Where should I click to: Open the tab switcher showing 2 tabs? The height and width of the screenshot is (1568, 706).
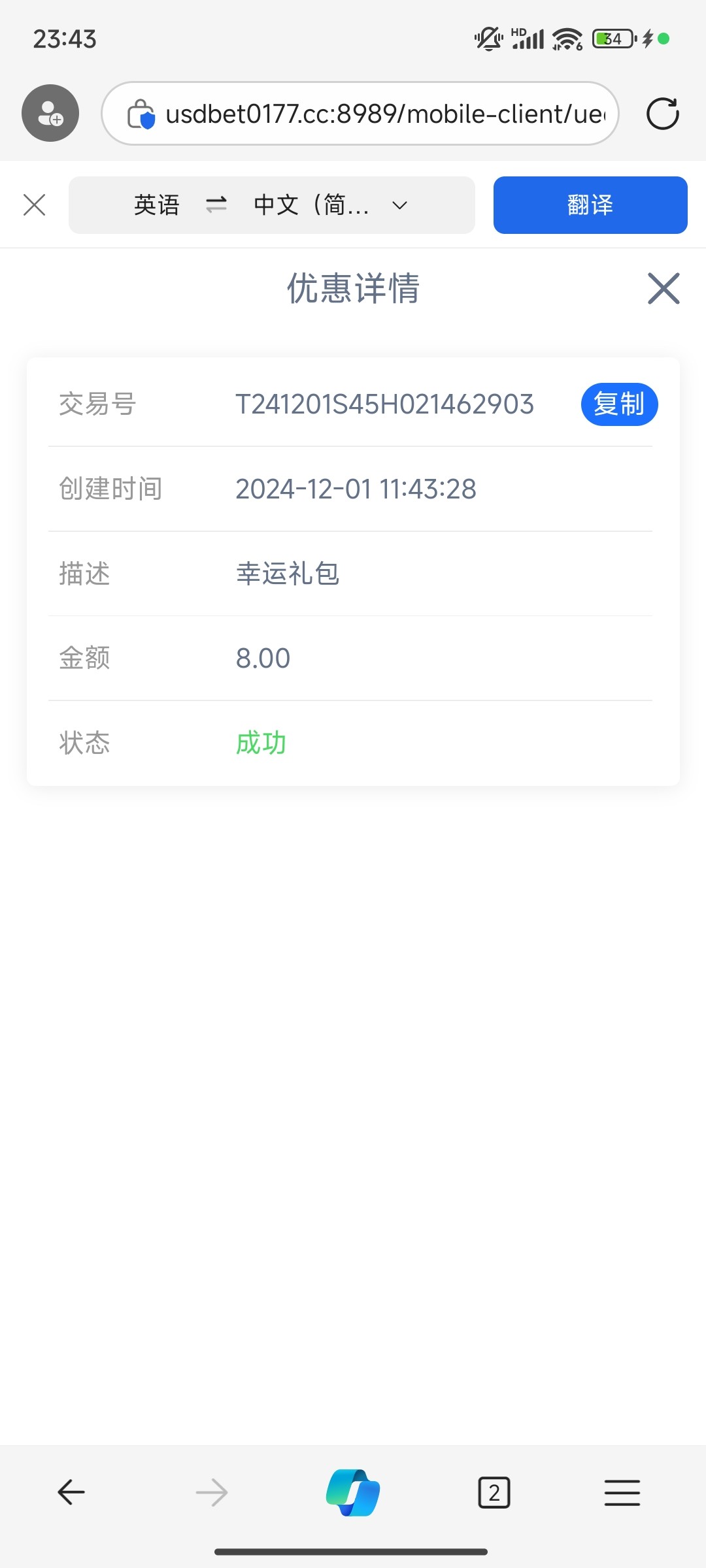point(494,1493)
